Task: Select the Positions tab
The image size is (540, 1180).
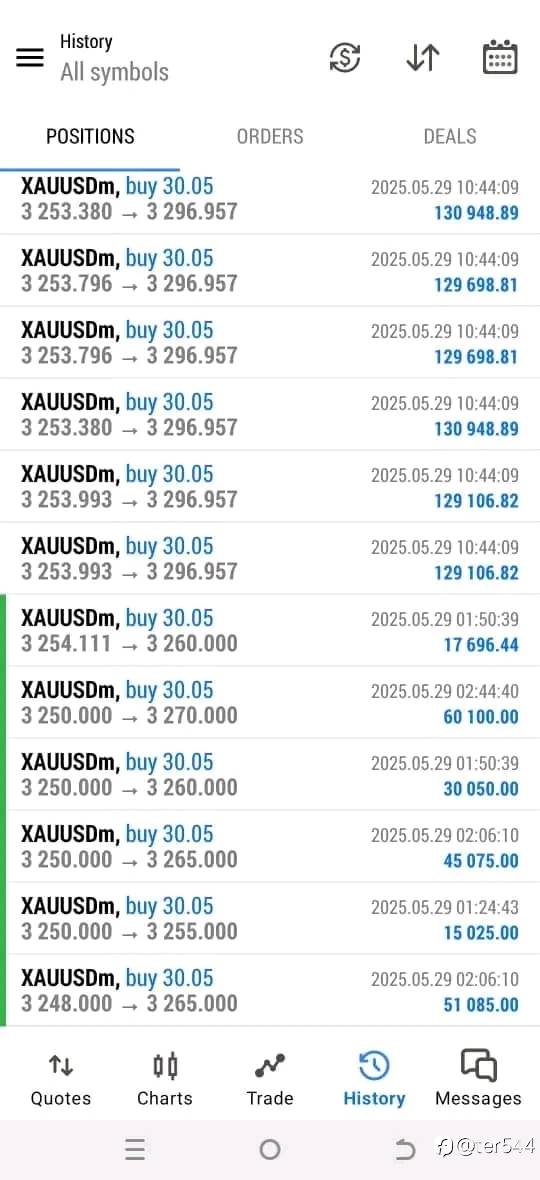Action: click(x=90, y=136)
